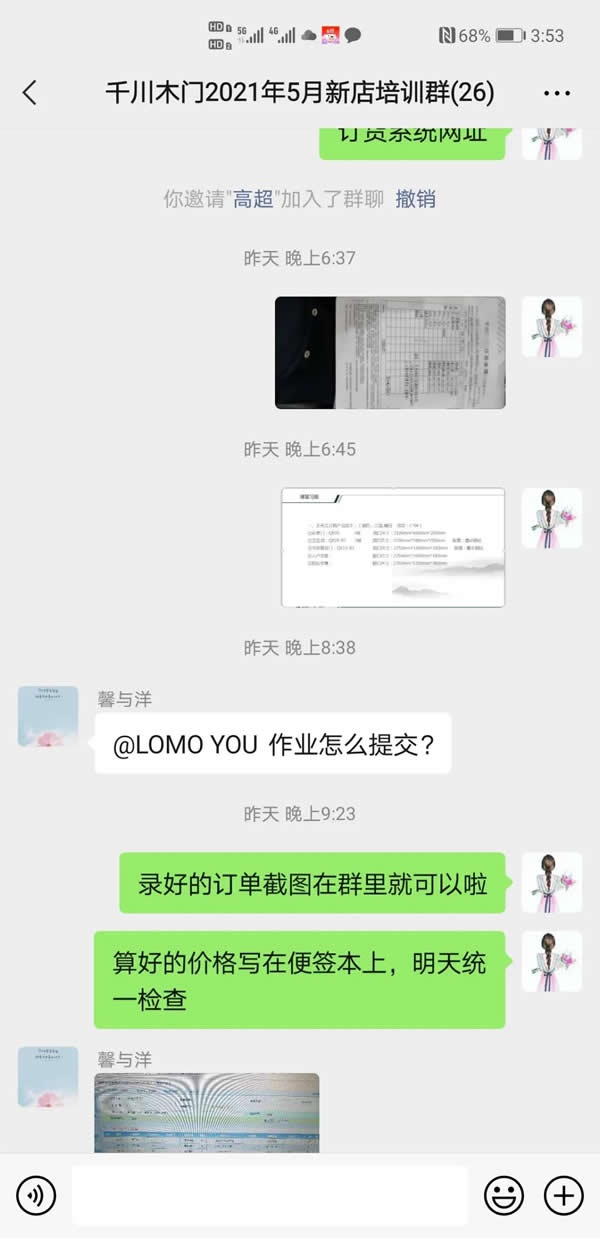Screen dimensions: 600x1238
Task: Switch to voice message input
Action: [36, 1195]
